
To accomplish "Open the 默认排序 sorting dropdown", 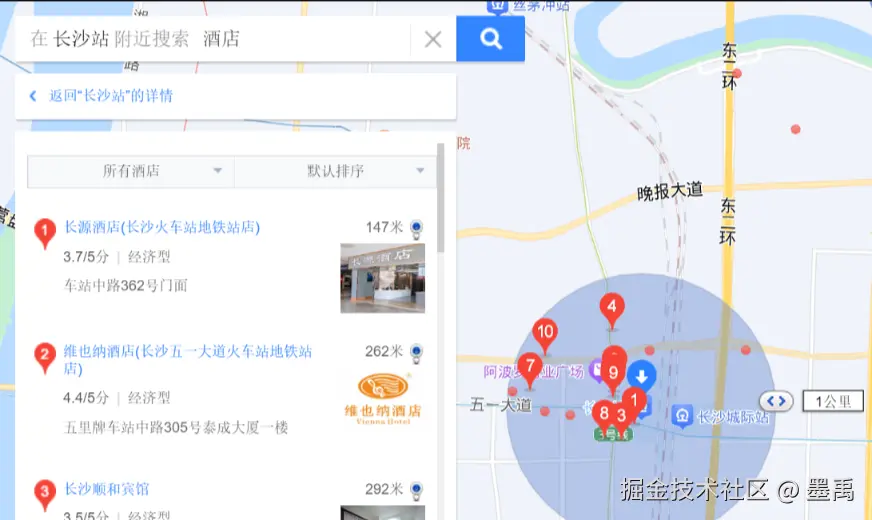I will [x=335, y=171].
